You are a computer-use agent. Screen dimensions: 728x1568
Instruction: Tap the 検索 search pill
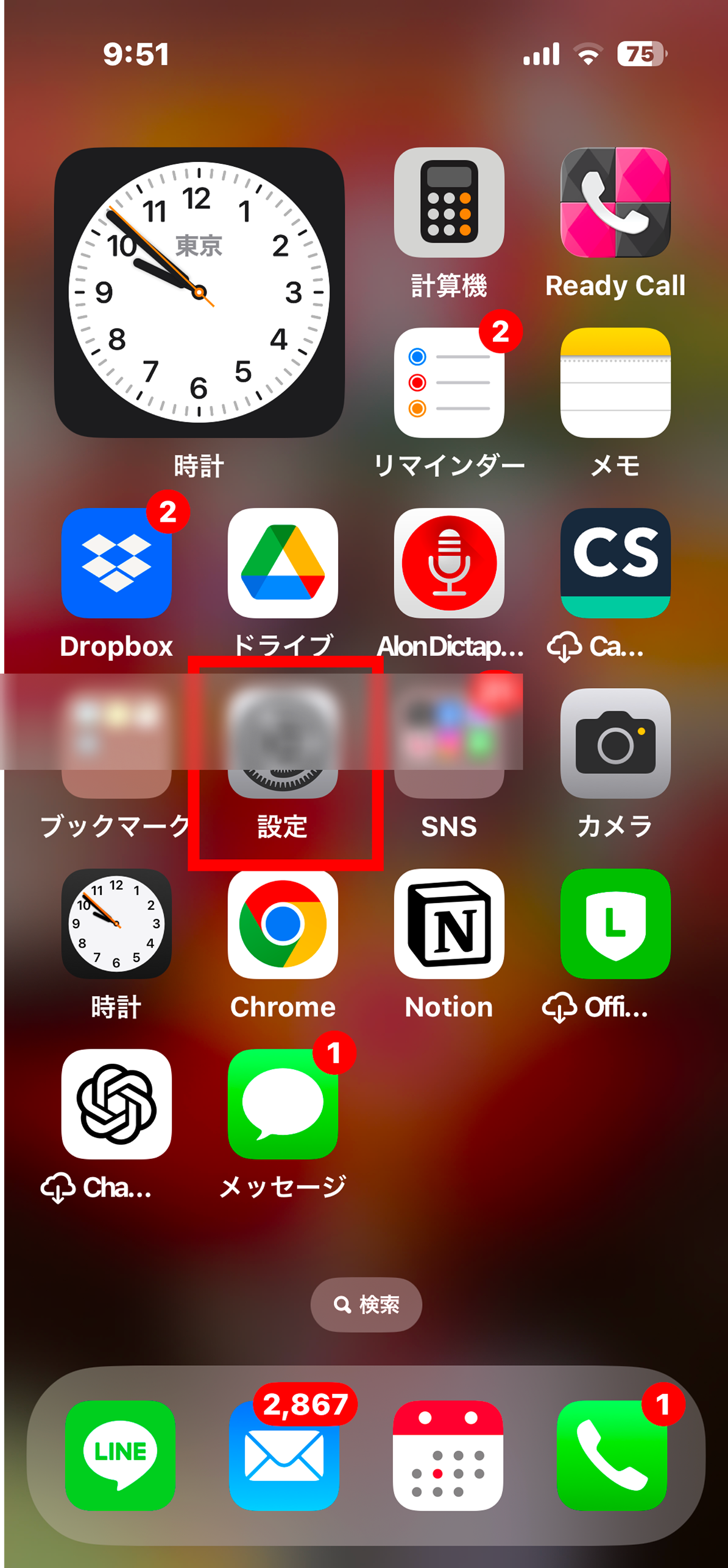point(366,1304)
